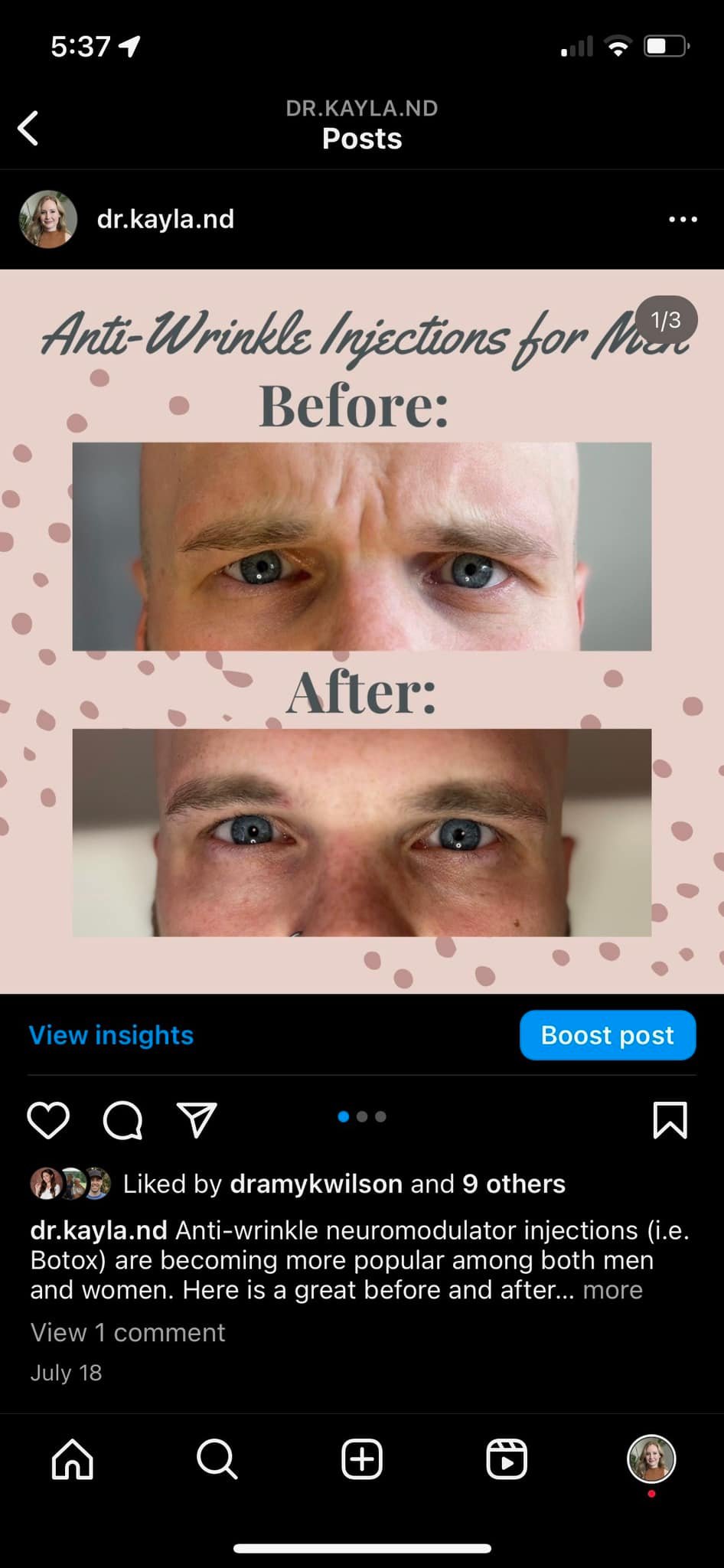Open the post's three-dot options menu
This screenshot has height=1568, width=724.
[x=683, y=220]
